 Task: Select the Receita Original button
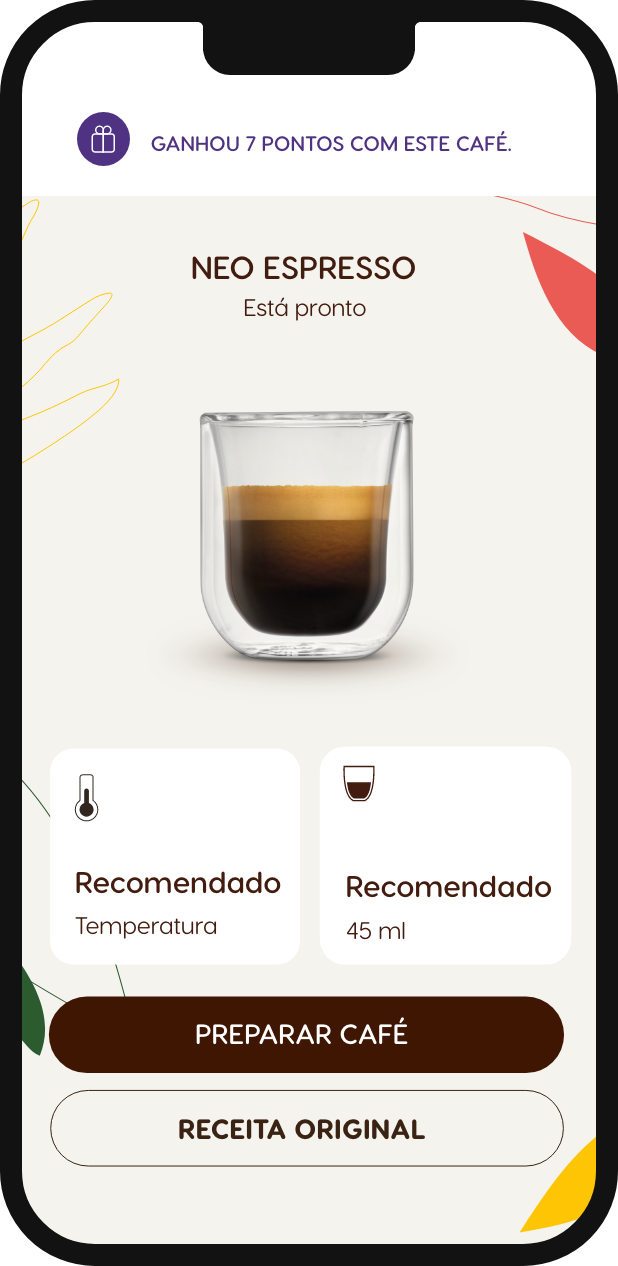tap(306, 1129)
